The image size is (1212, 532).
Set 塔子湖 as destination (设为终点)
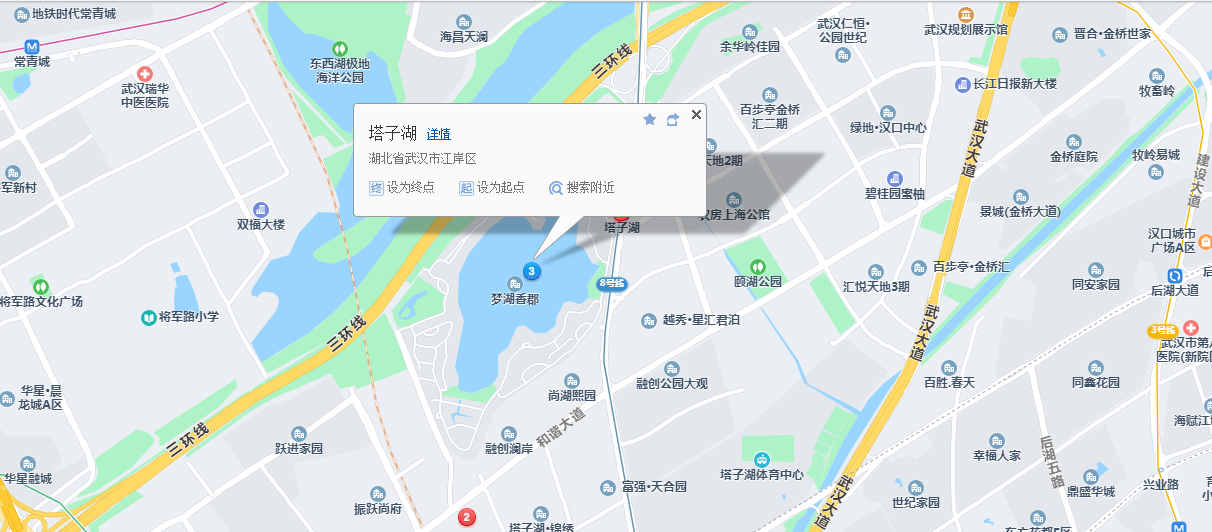402,187
